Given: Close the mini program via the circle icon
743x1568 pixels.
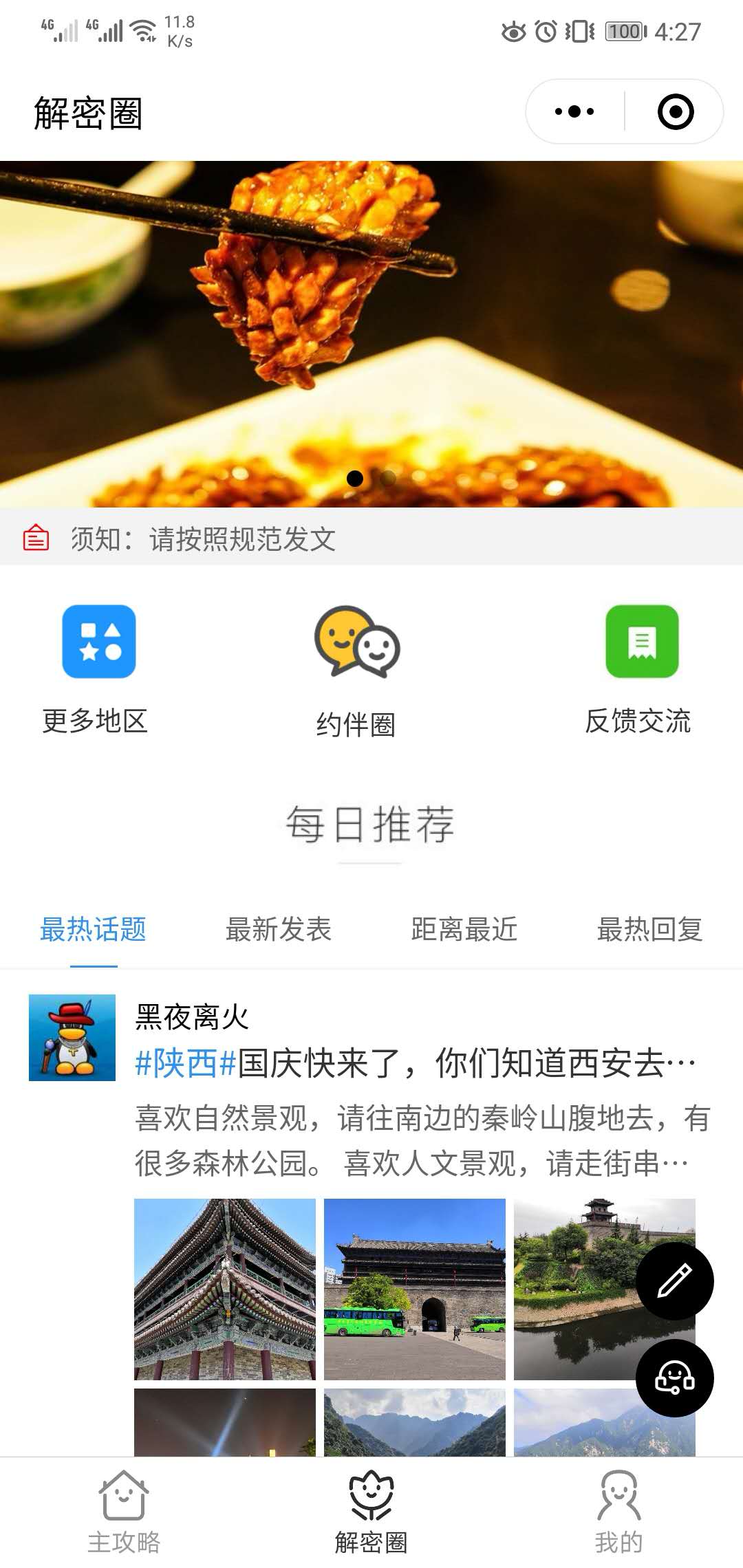Looking at the screenshot, I should pos(675,111).
